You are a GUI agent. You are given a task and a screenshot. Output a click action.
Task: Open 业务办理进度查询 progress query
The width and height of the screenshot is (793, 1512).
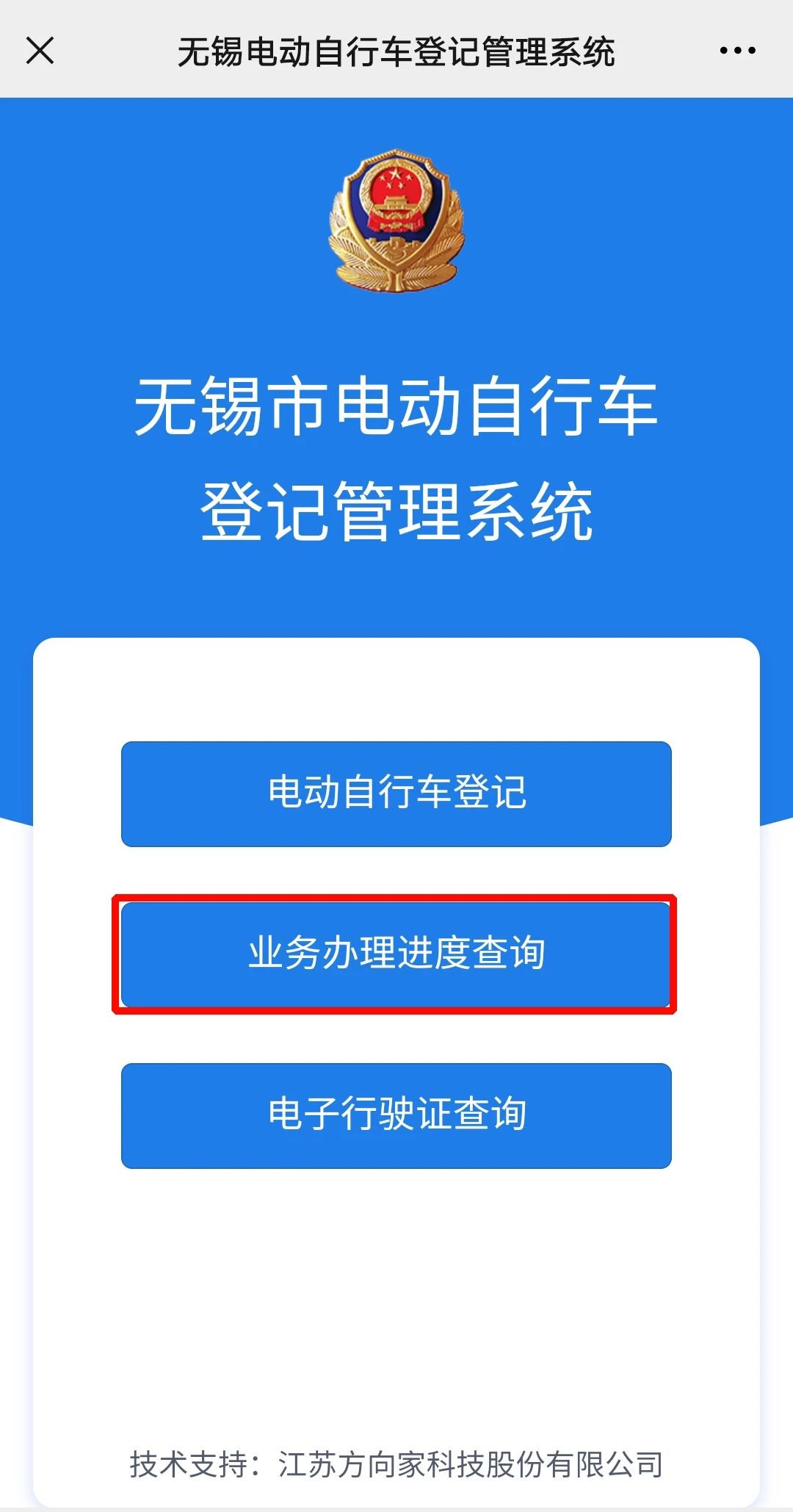396,954
